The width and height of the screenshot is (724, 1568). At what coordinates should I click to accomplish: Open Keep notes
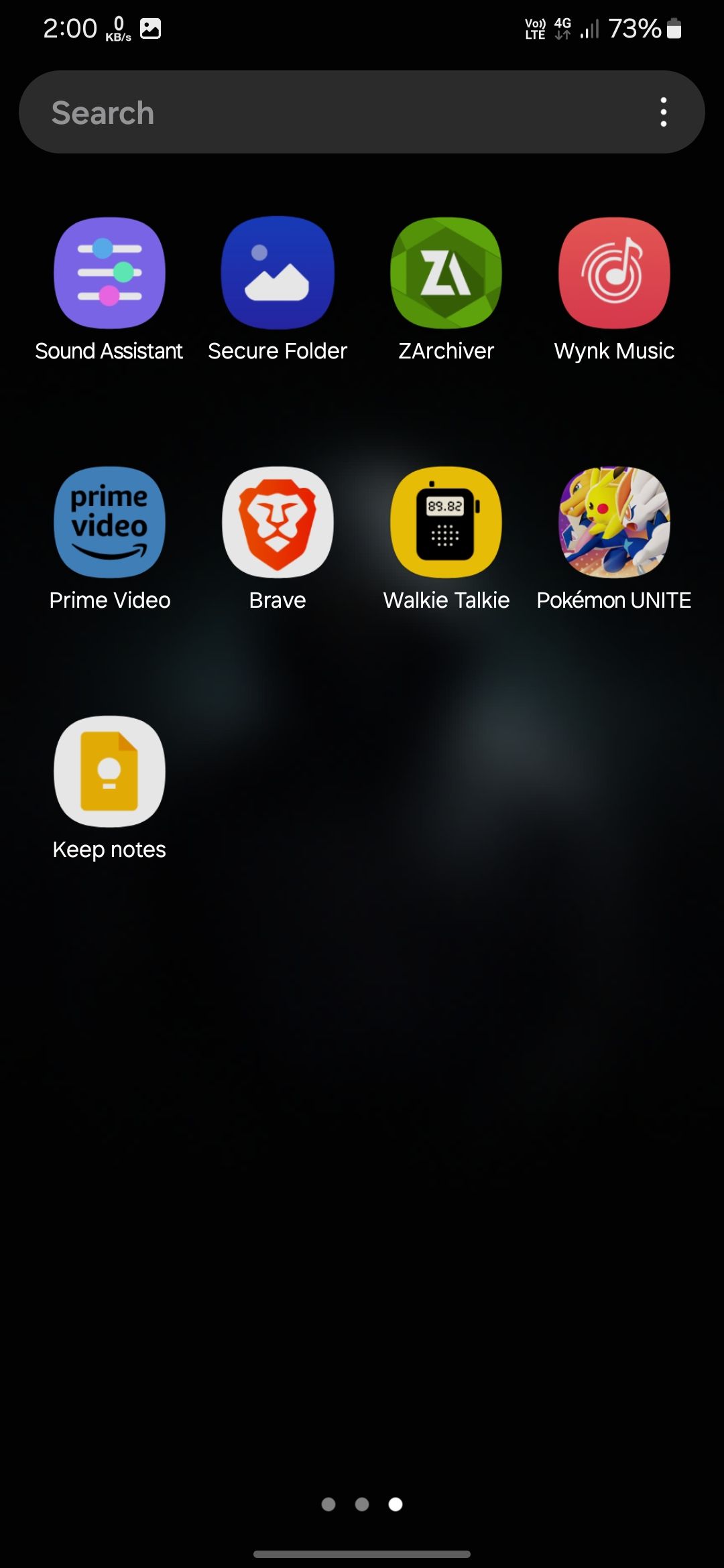click(109, 772)
